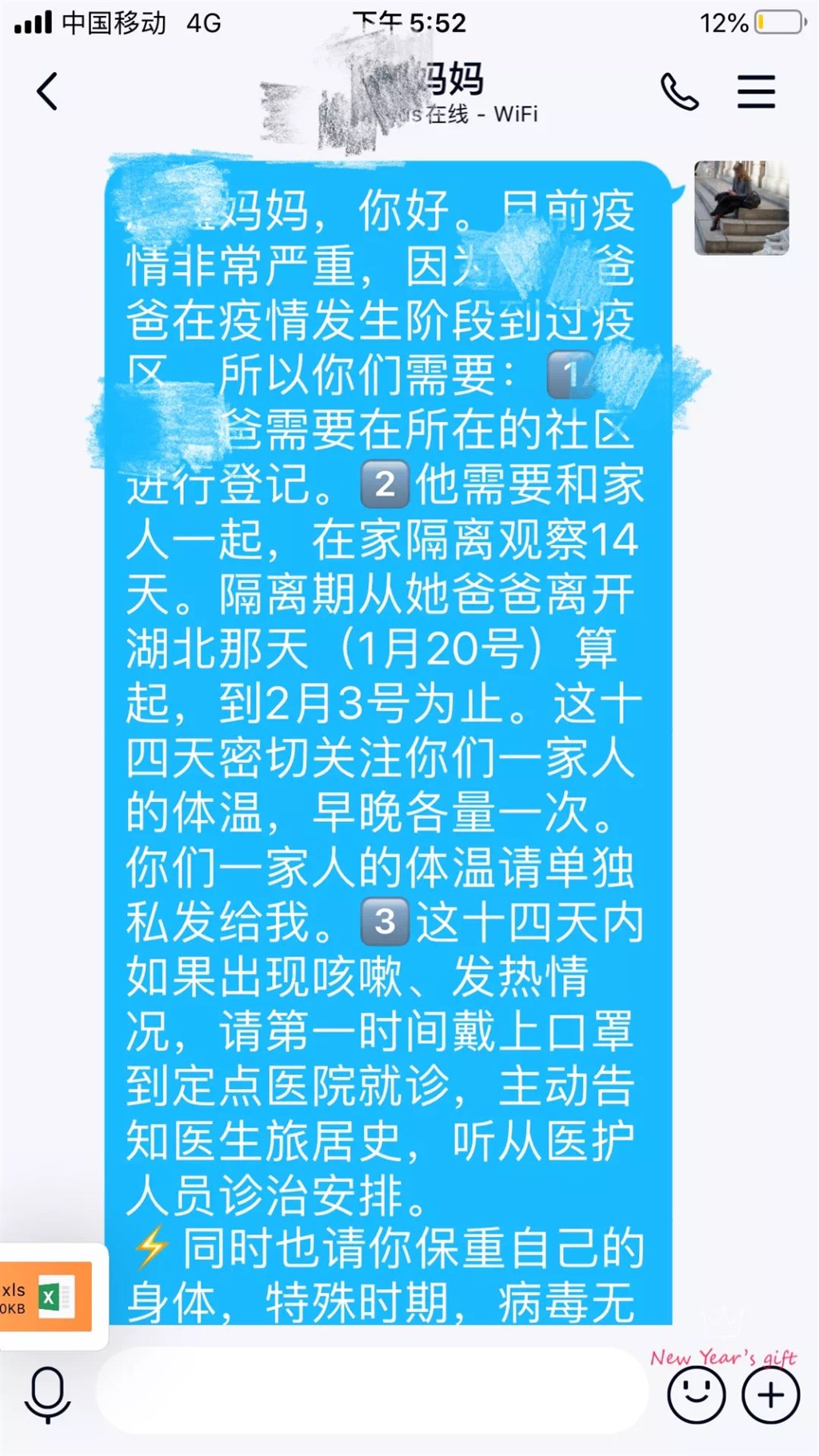The width and height of the screenshot is (819, 1456).
Task: Focus the message text field
Action: 372,1391
